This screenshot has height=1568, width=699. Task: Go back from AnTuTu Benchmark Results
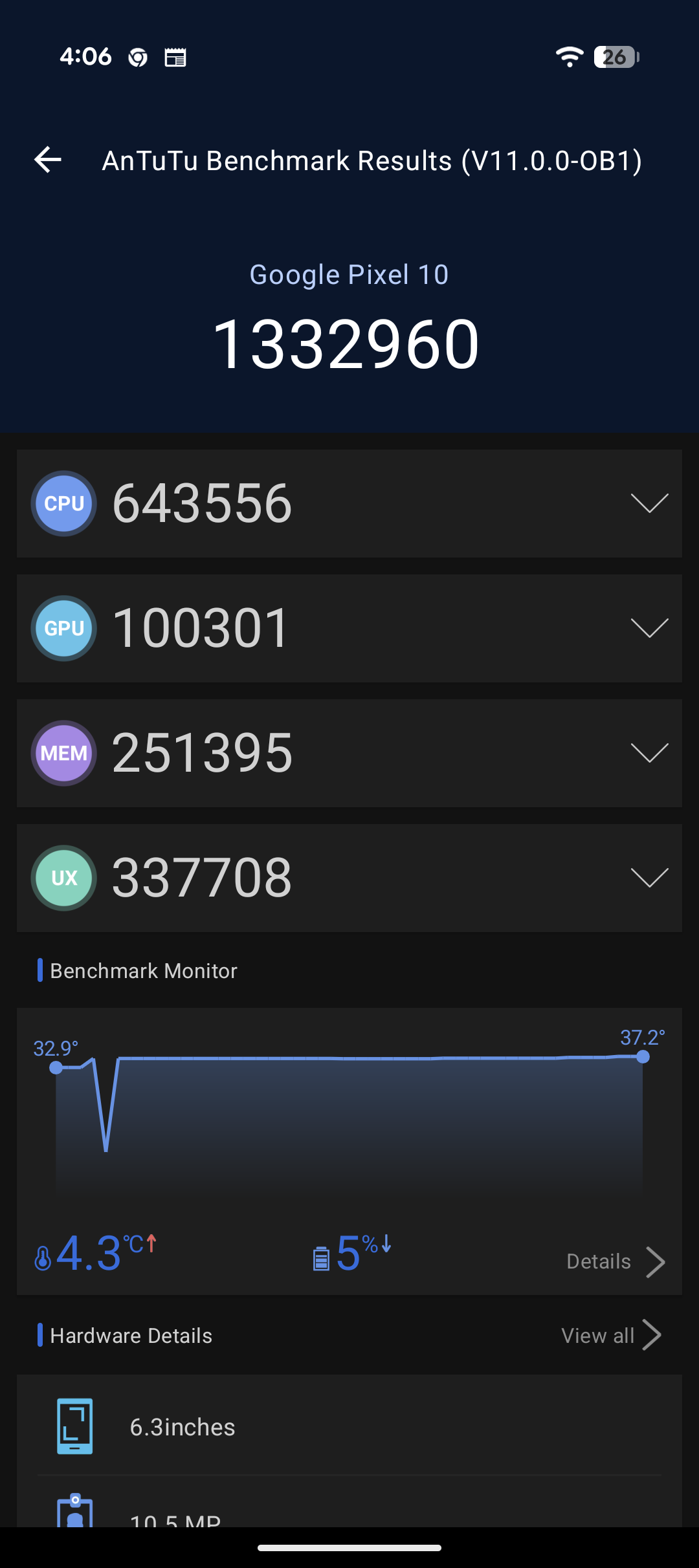click(48, 160)
